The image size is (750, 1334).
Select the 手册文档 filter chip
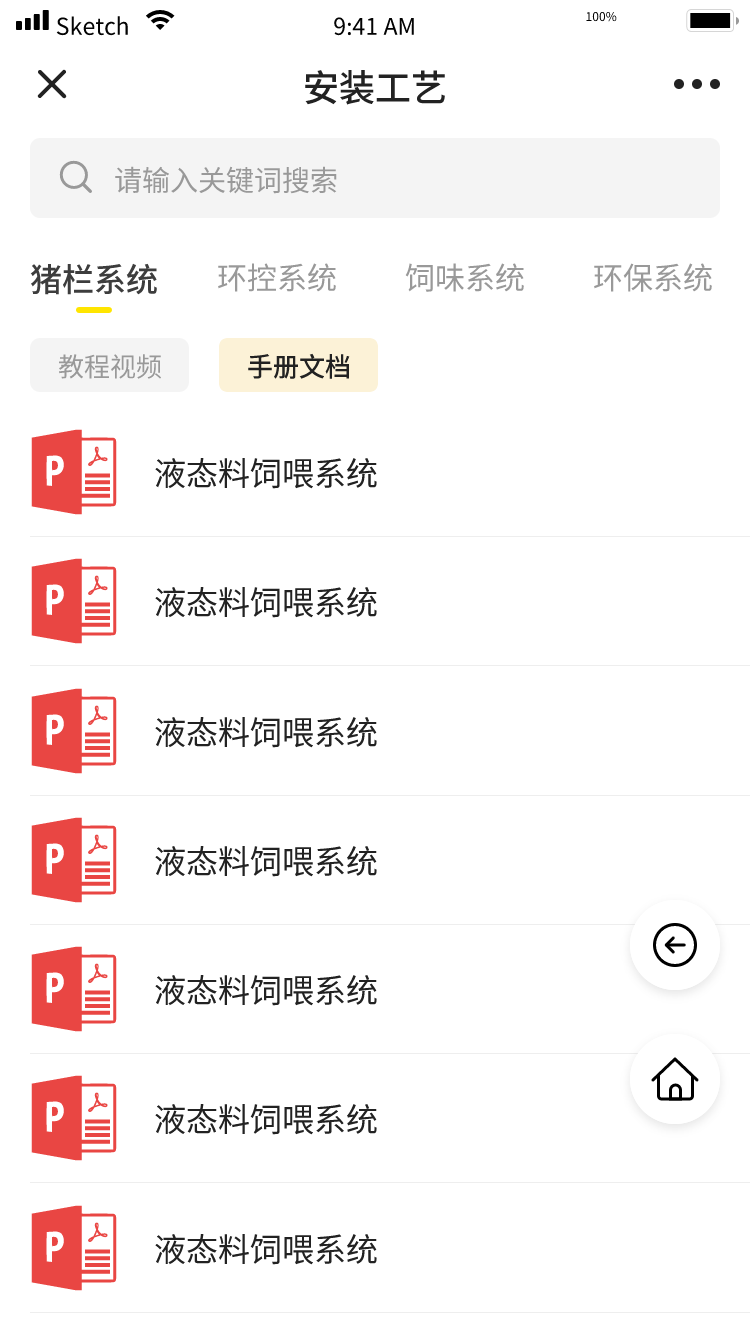(x=298, y=366)
